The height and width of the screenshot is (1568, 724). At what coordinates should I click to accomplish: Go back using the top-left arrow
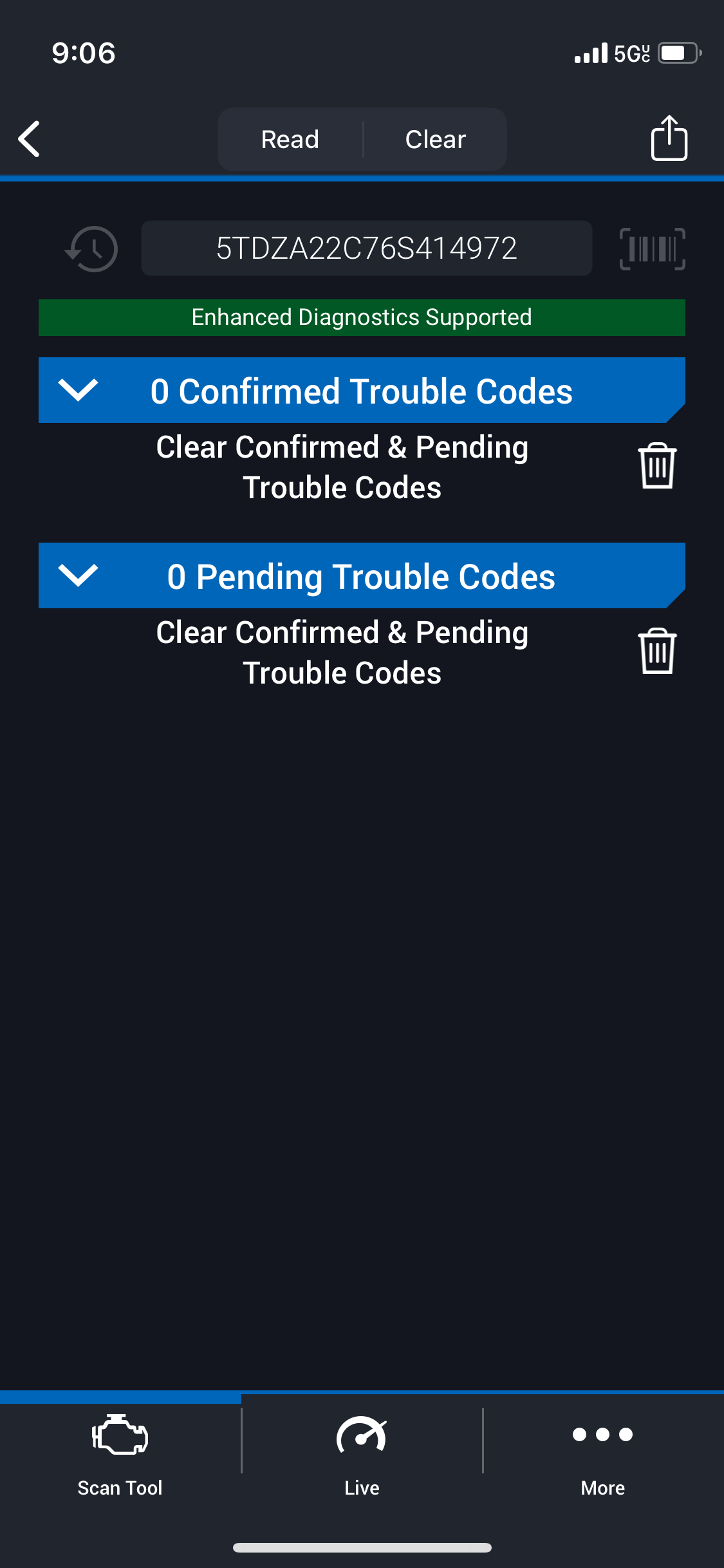(x=30, y=139)
